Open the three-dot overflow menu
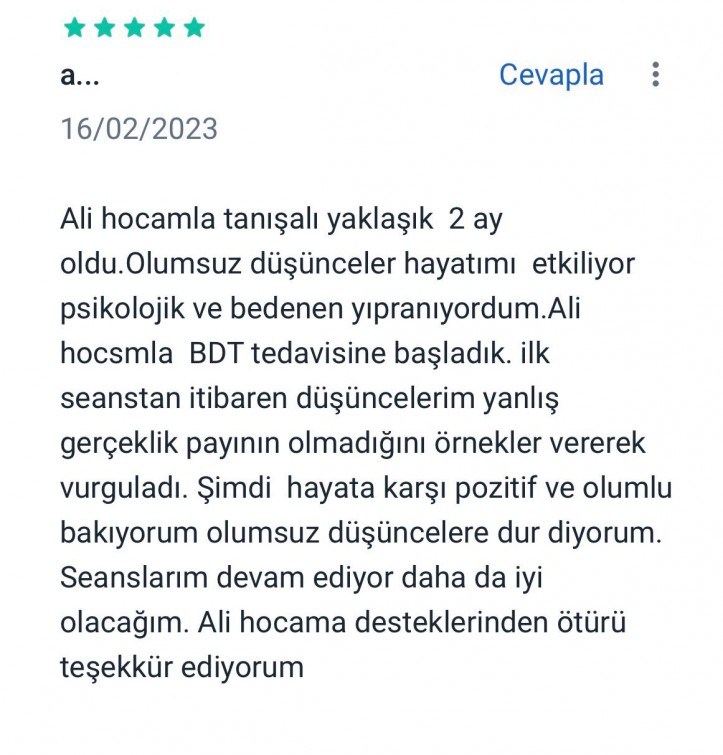Screen dimensions: 723x755 point(655,75)
